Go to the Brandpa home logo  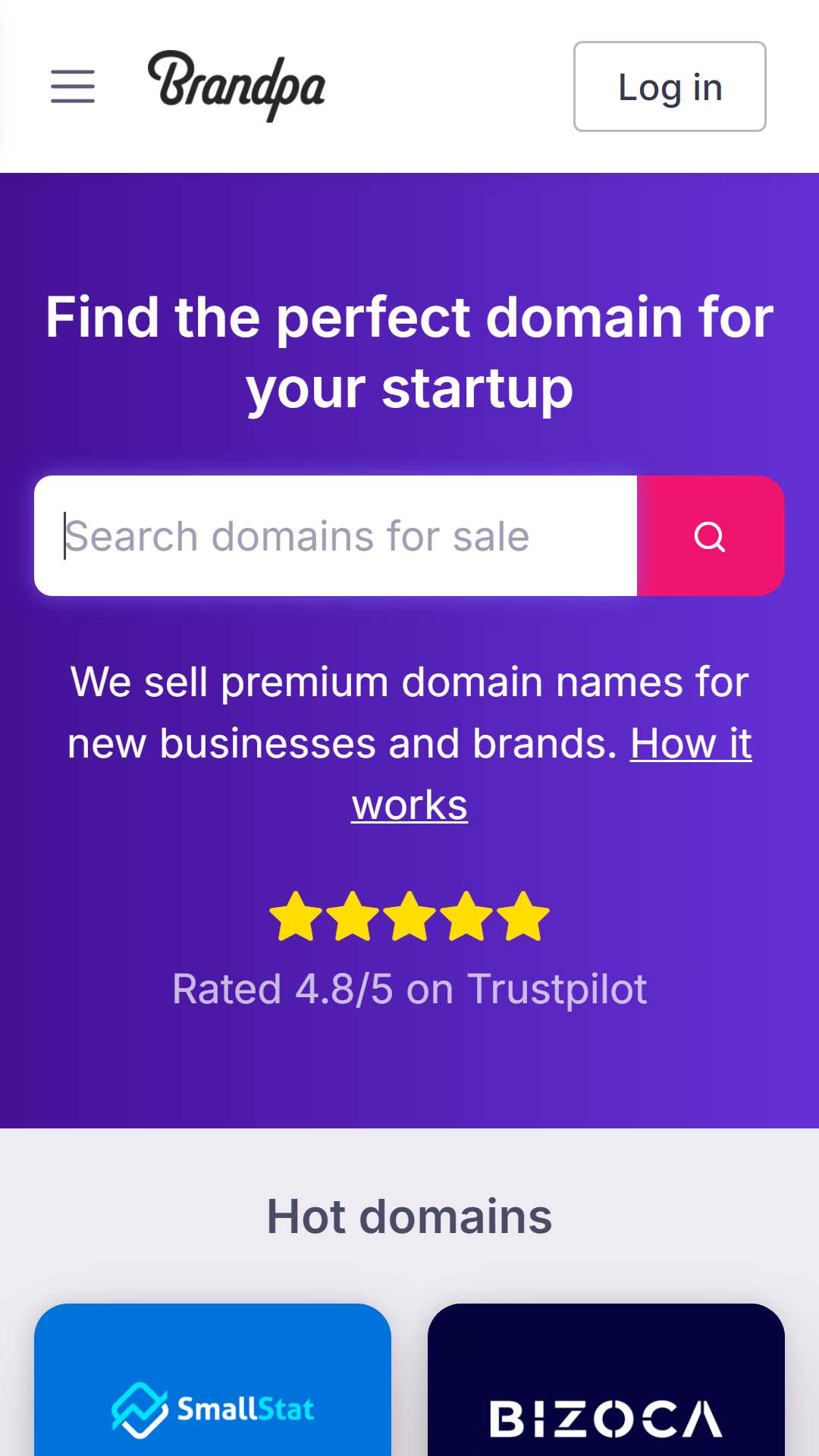pos(237,86)
